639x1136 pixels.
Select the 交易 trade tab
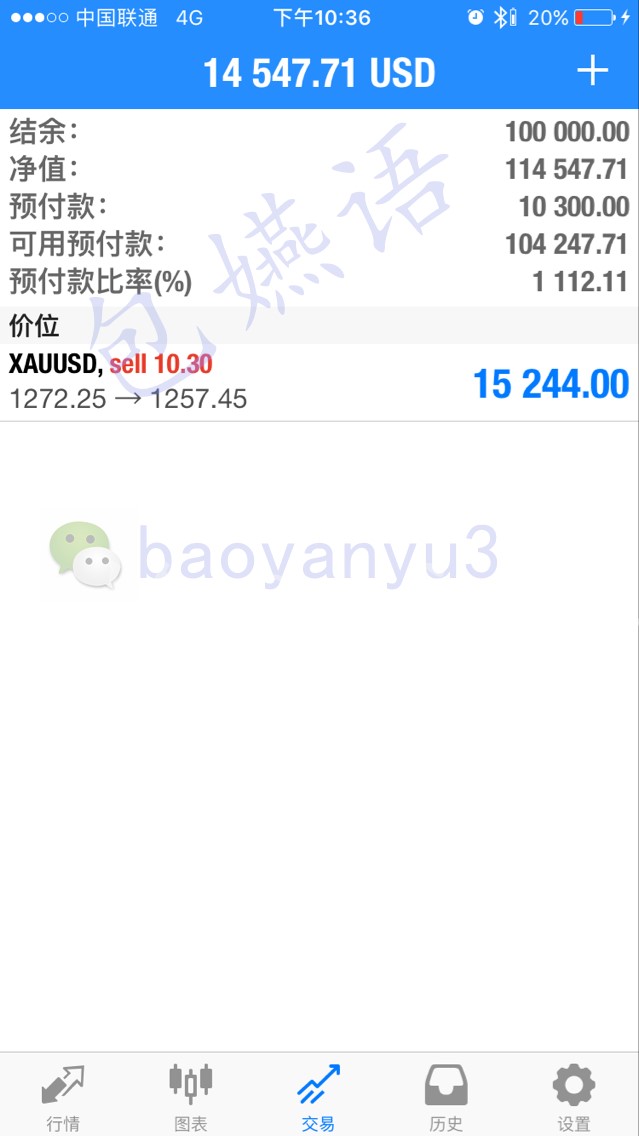click(x=319, y=1097)
